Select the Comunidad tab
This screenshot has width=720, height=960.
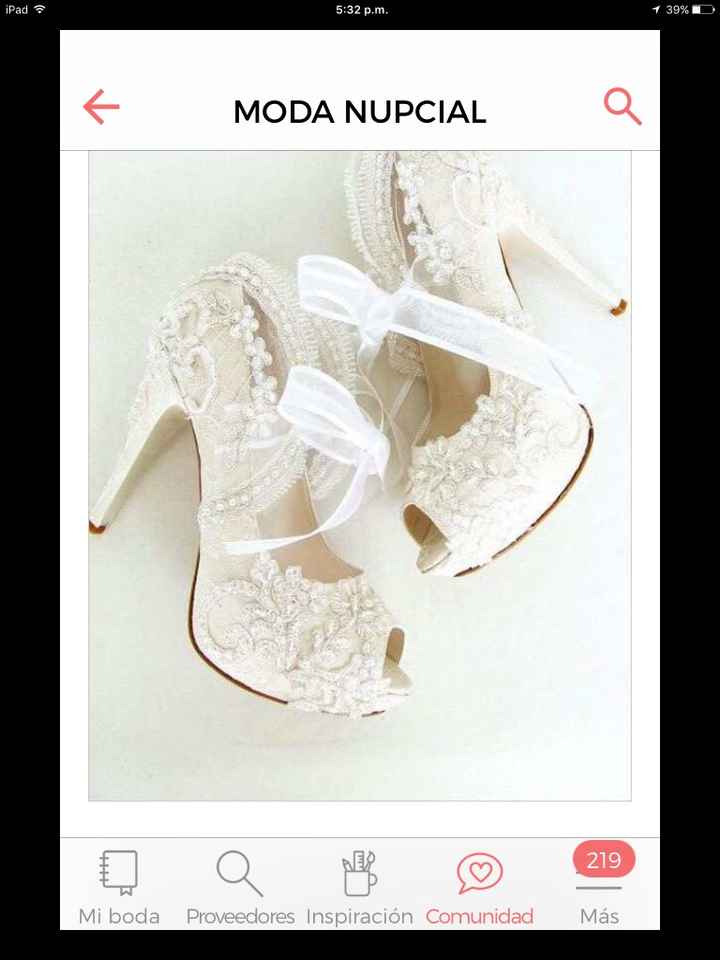click(x=479, y=886)
